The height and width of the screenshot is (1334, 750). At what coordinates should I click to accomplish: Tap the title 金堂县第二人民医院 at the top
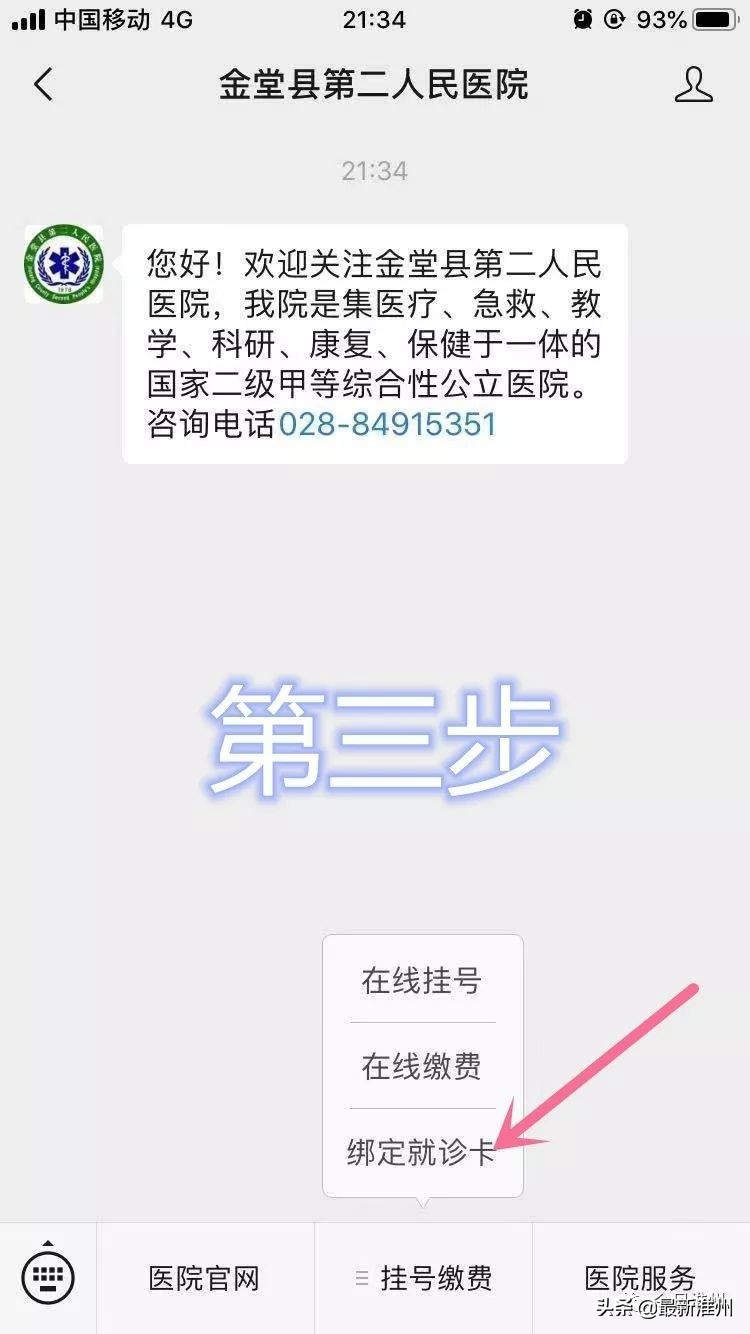(x=375, y=85)
